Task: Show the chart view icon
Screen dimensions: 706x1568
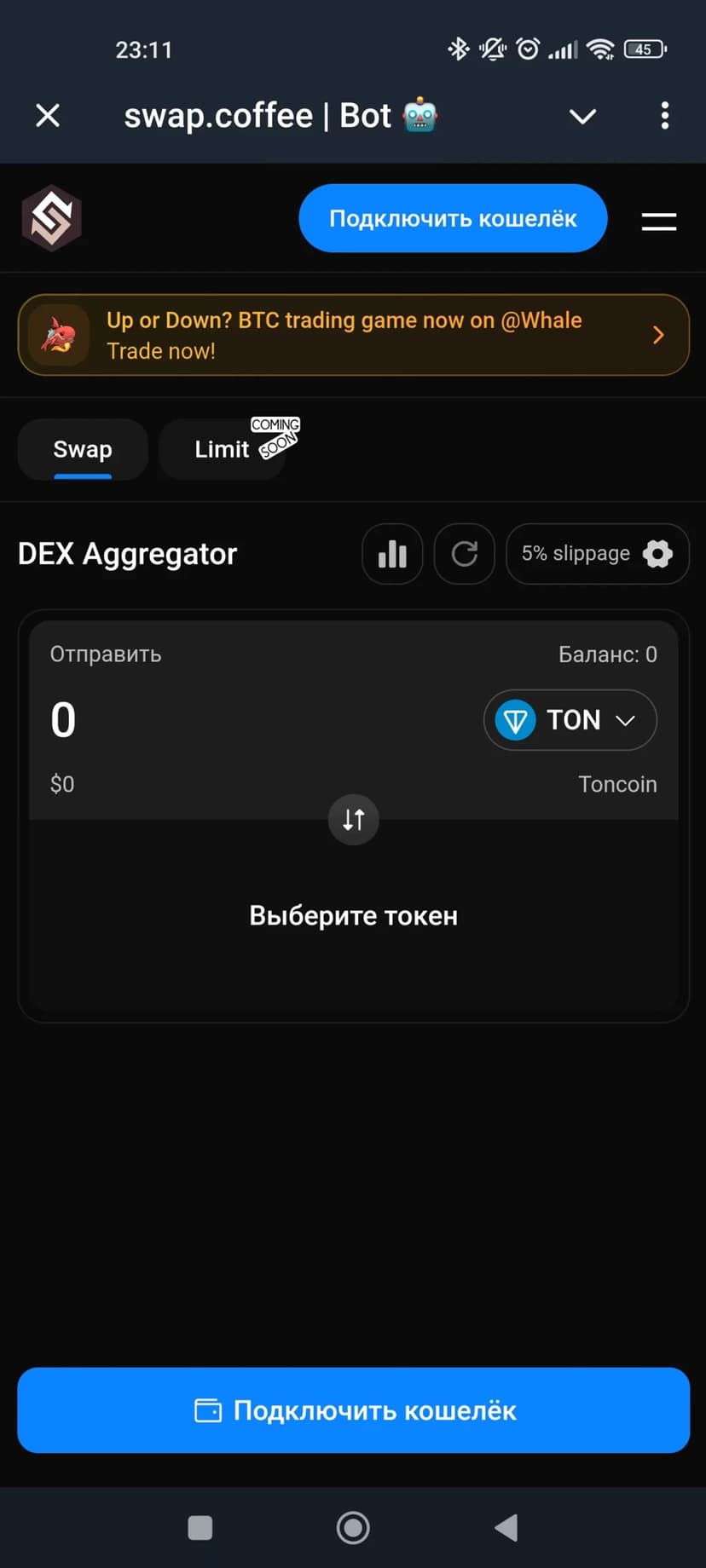Action: 392,554
